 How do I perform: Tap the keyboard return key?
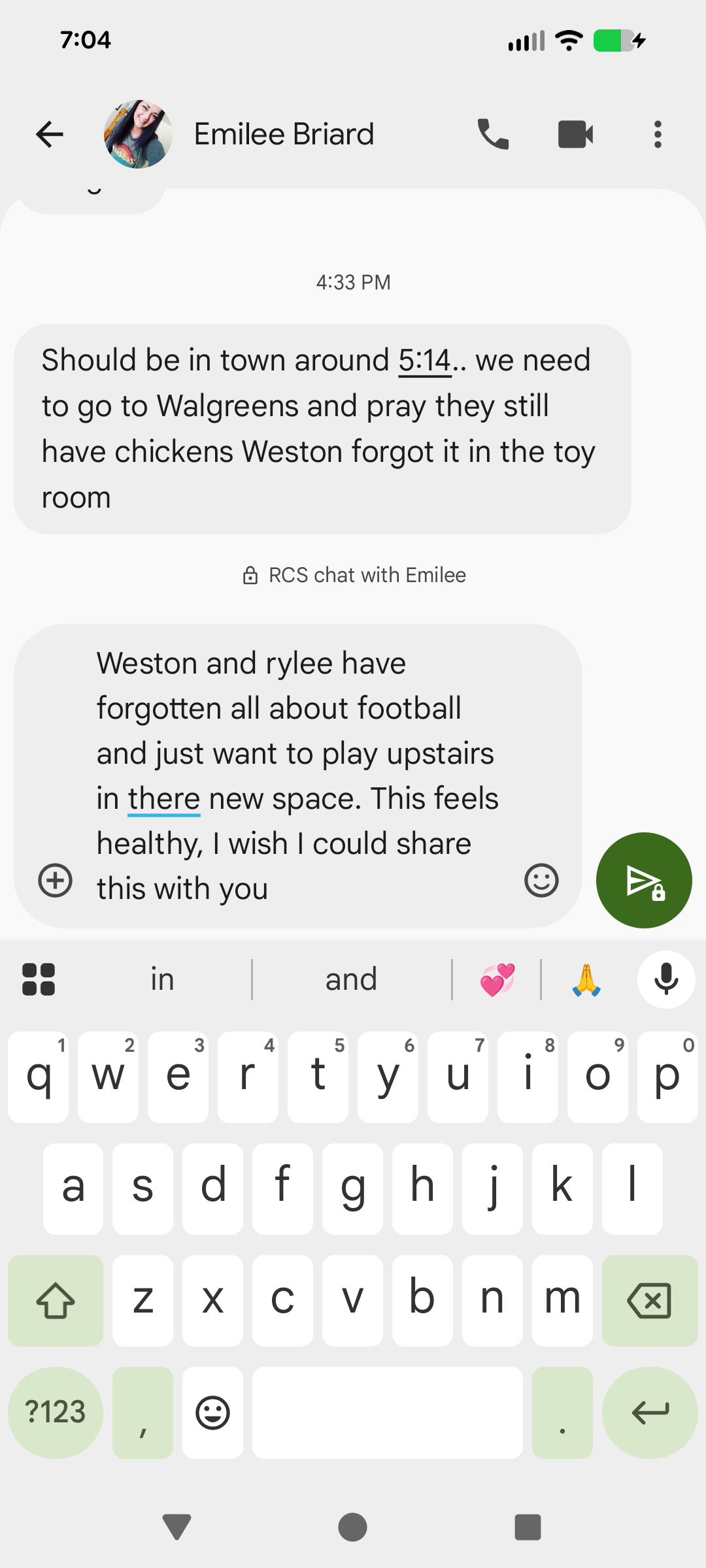(649, 1413)
